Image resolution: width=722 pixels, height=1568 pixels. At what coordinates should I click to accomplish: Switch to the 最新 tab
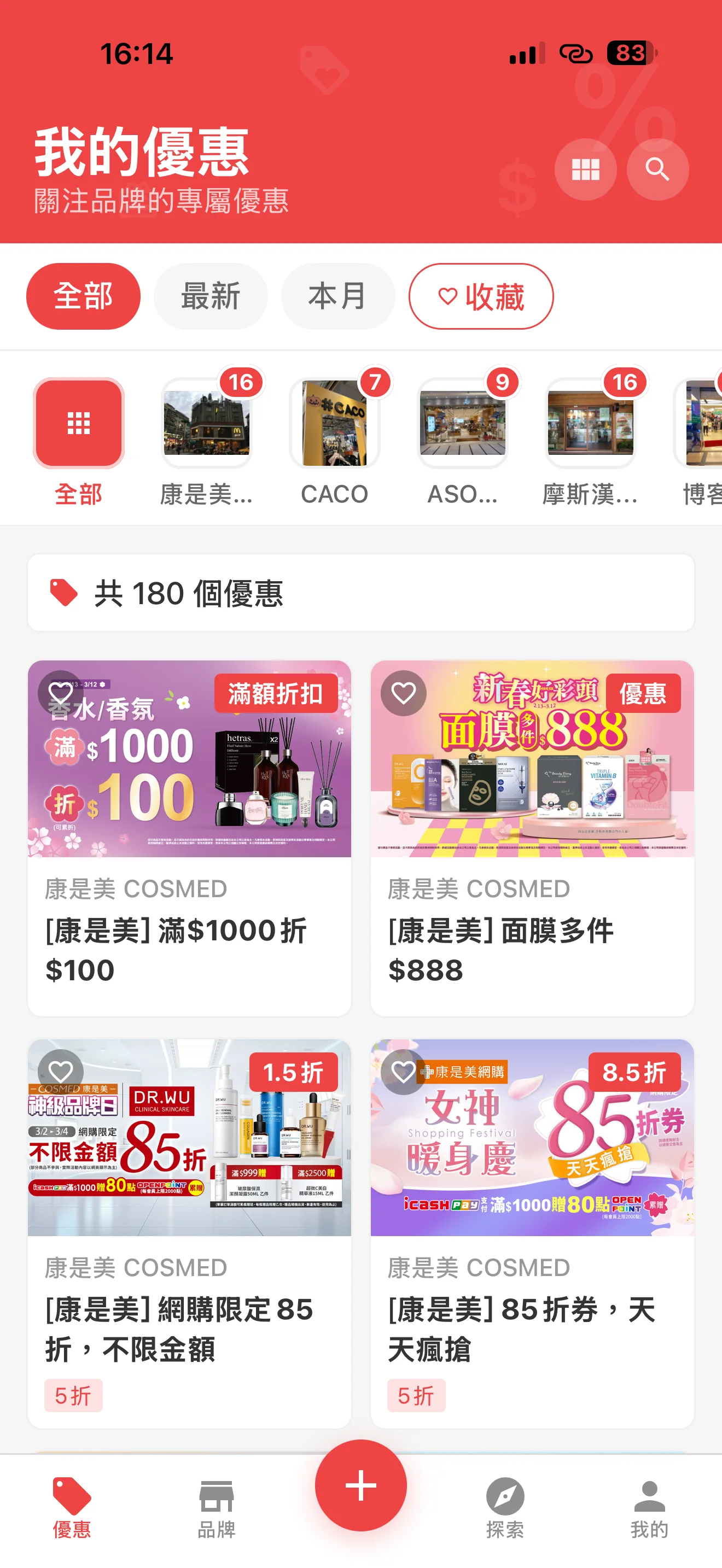point(211,295)
